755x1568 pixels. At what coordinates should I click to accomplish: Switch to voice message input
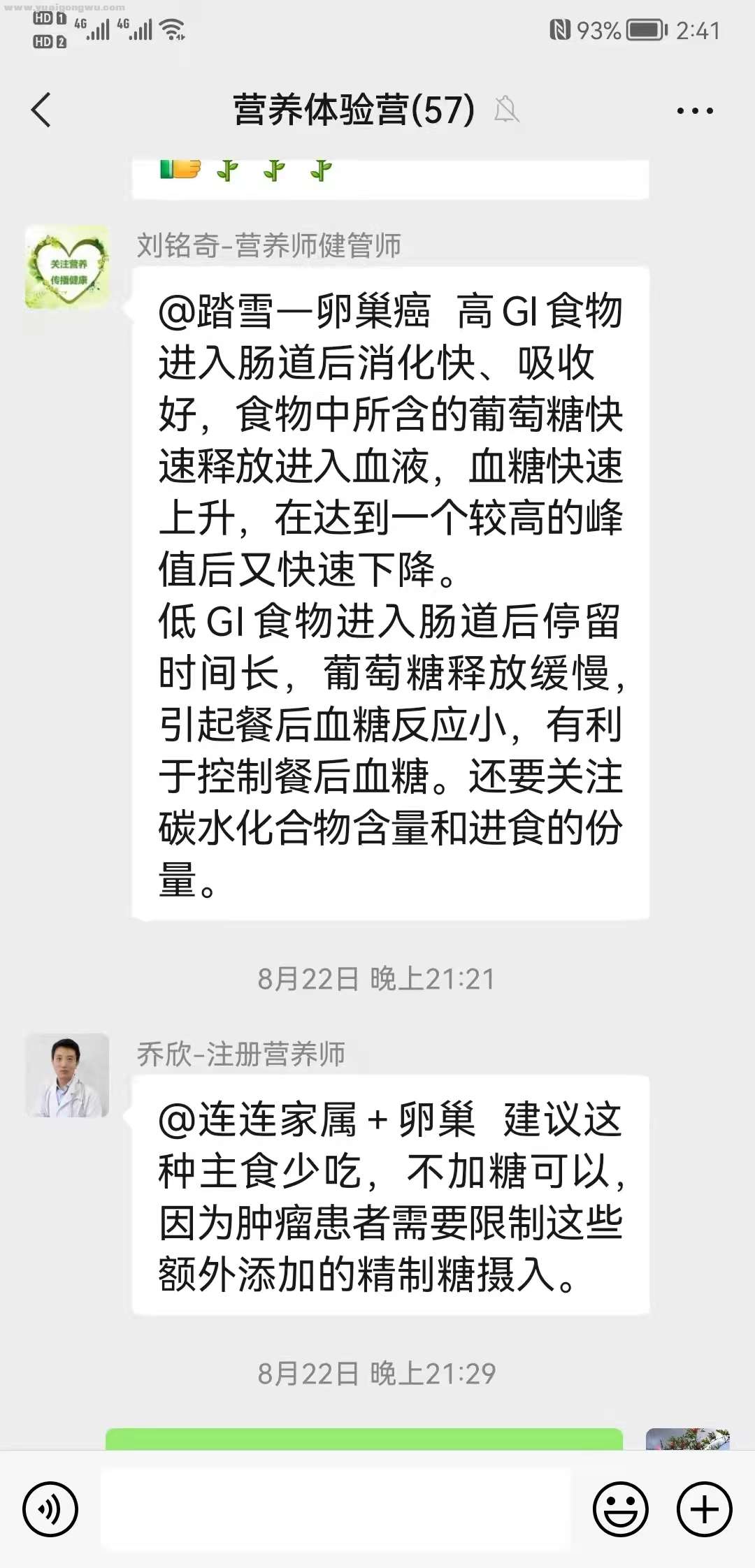pyautogui.click(x=50, y=1509)
